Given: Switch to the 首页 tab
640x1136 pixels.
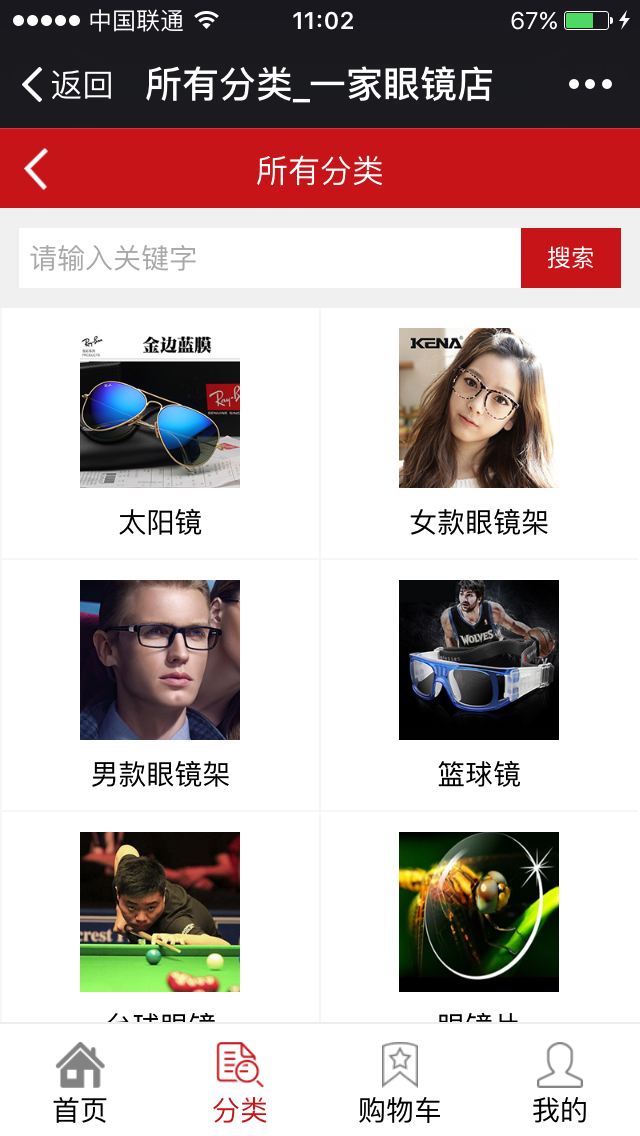Looking at the screenshot, I should [x=80, y=1081].
